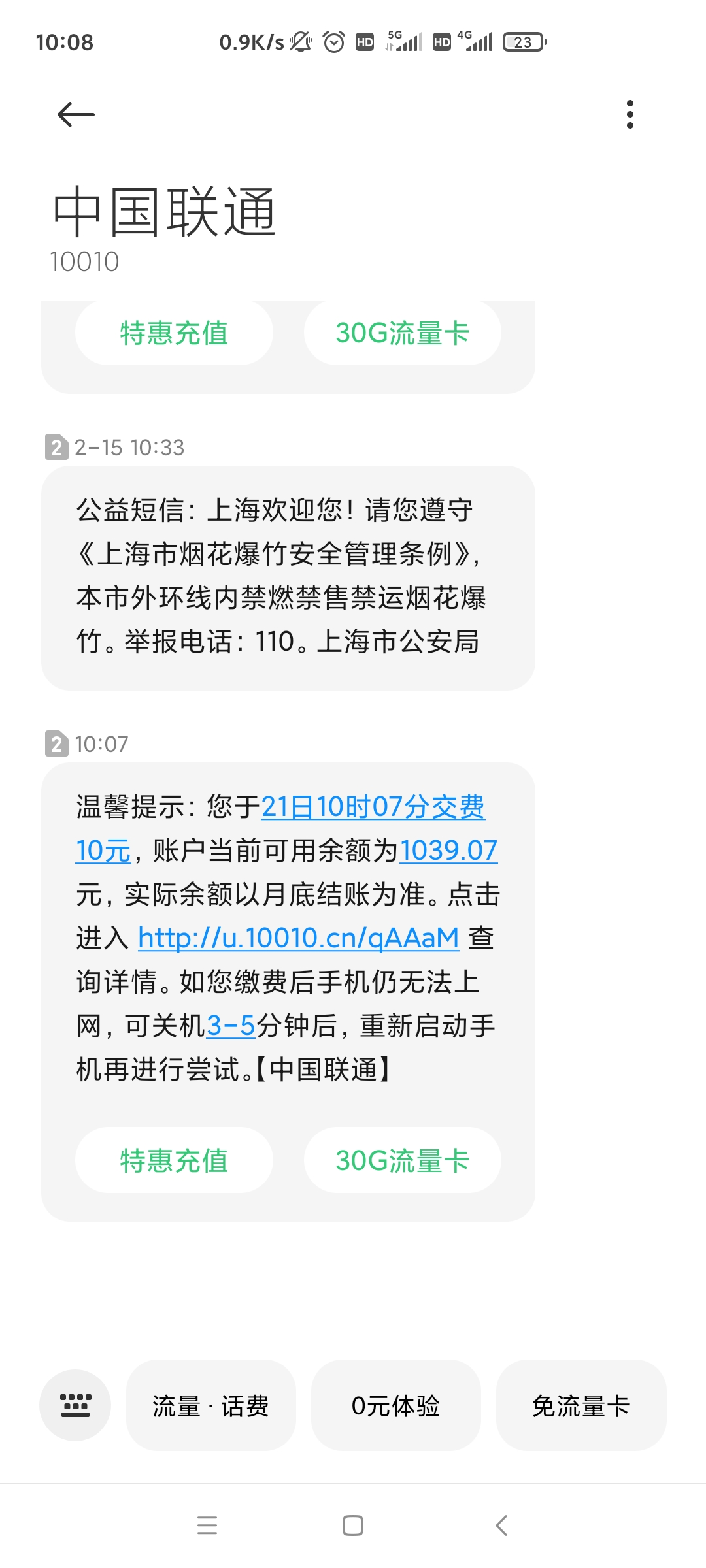Screen dimensions: 706x1568
Task: Open the http://u.10010.cn/qAAaM link
Action: [299, 938]
